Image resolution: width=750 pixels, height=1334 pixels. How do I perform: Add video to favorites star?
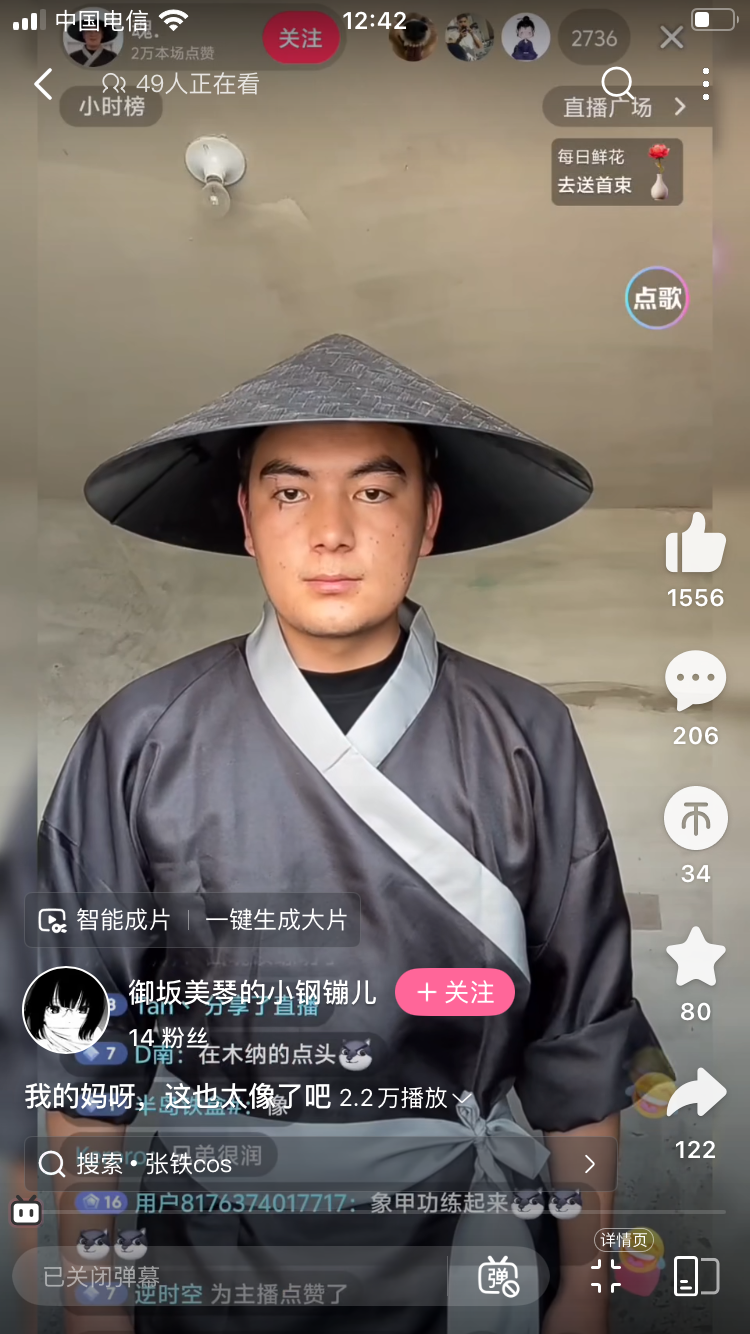coord(695,957)
